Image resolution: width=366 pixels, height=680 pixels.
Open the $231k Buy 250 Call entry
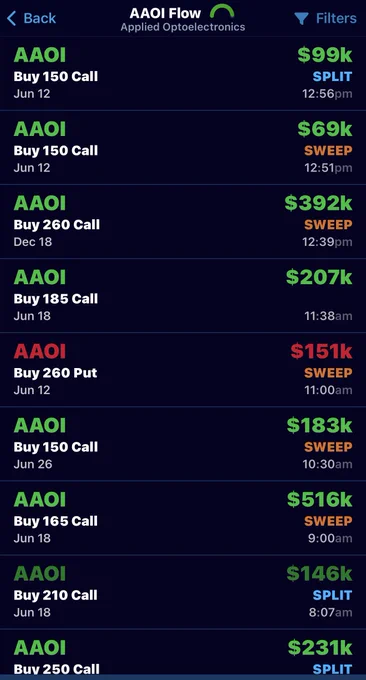pos(183,654)
